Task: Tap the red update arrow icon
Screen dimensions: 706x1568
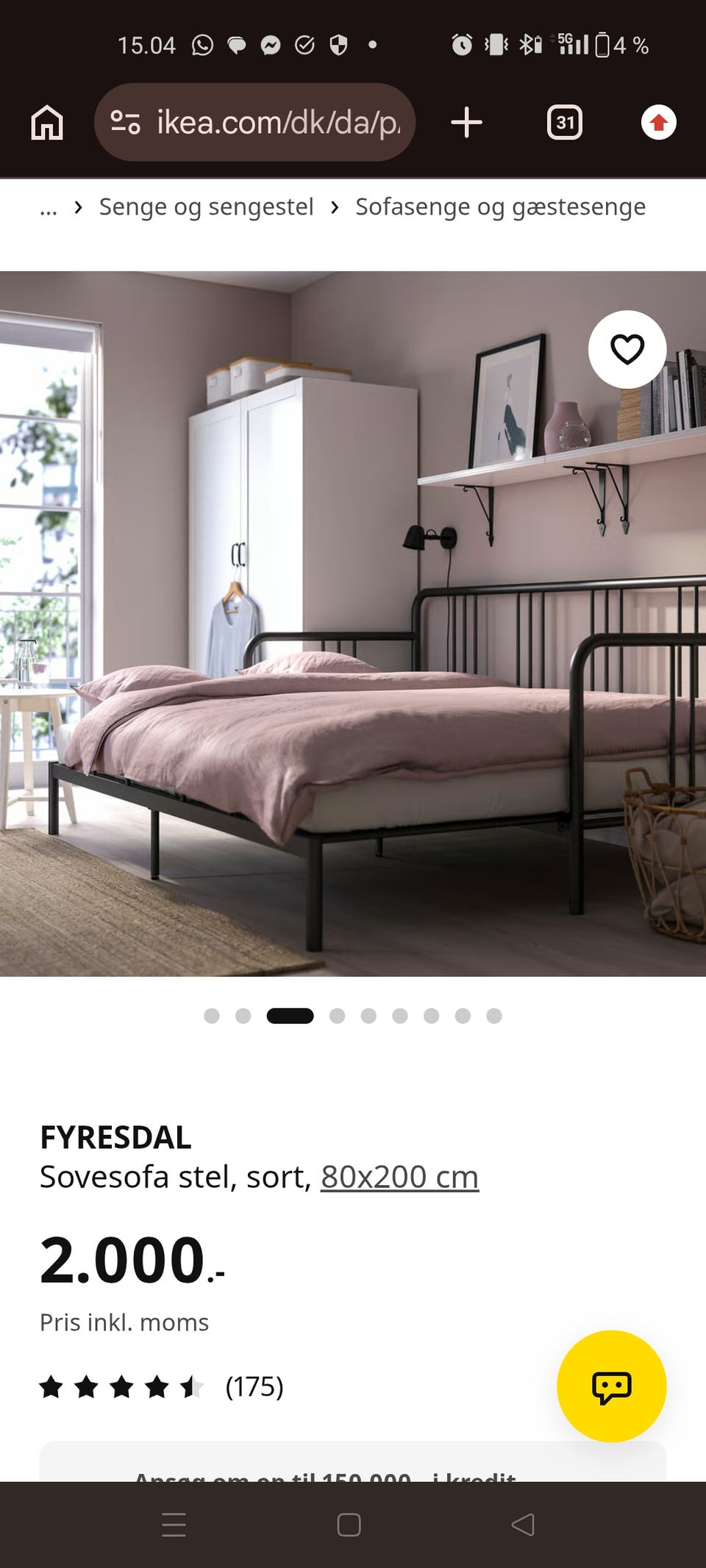Action: [658, 122]
